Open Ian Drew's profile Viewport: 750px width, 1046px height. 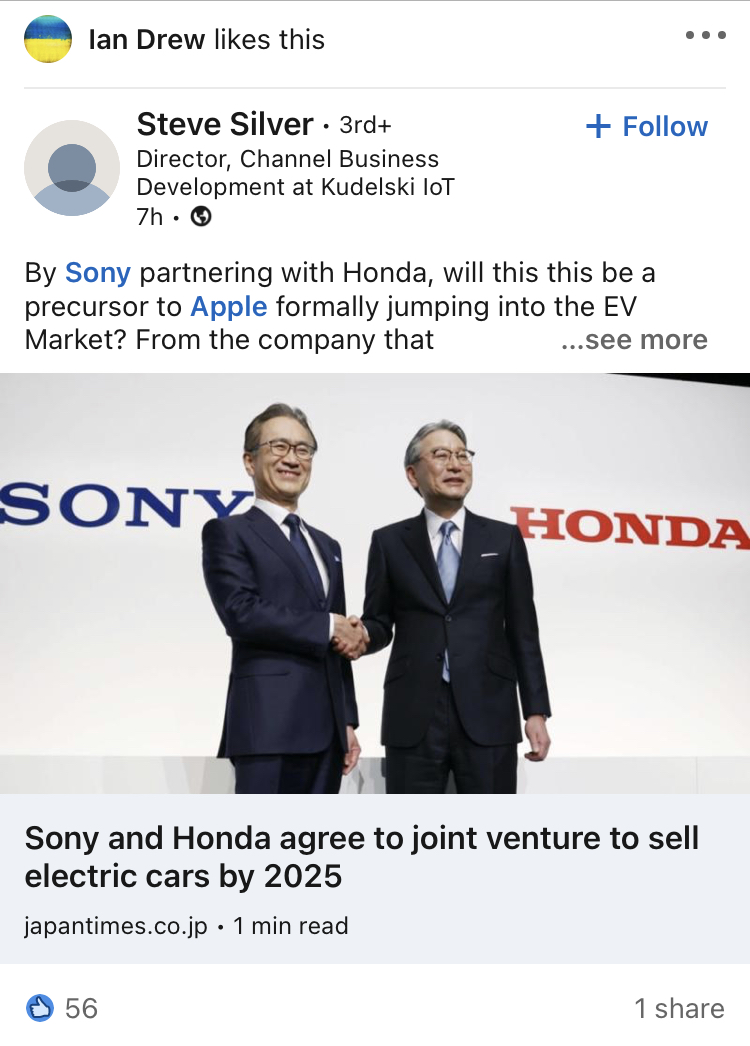pos(145,40)
